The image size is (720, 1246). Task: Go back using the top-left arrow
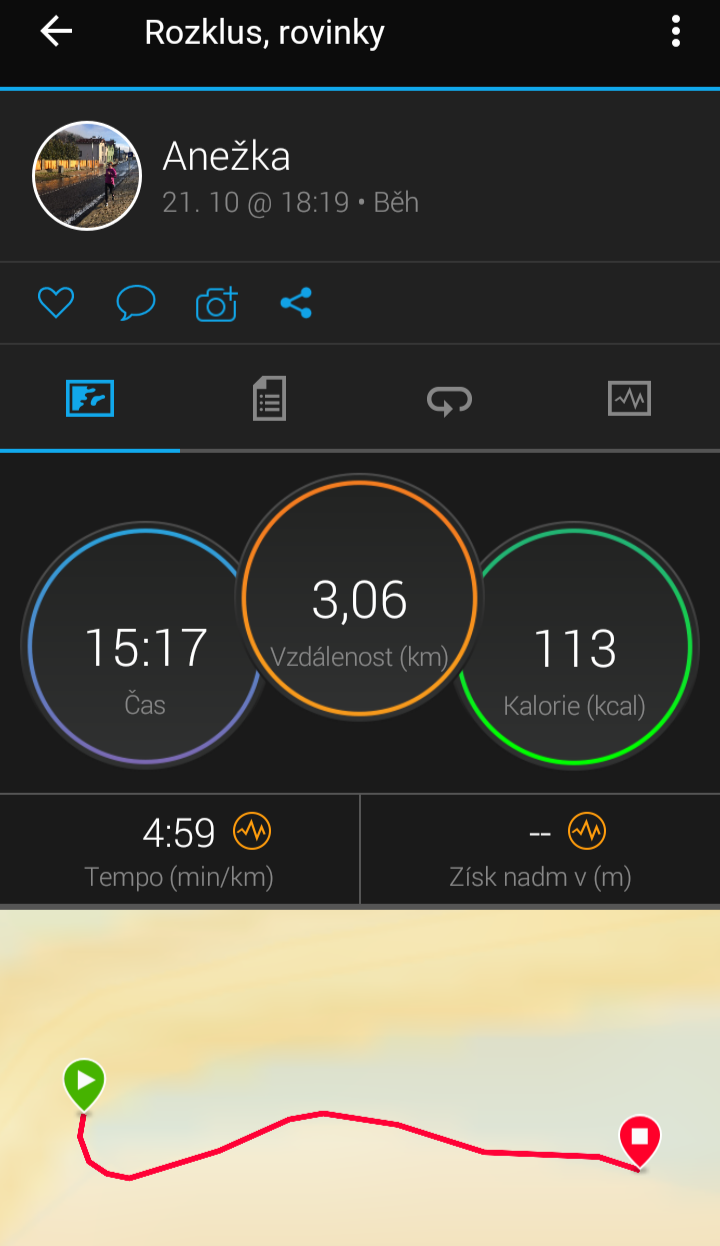coord(56,32)
